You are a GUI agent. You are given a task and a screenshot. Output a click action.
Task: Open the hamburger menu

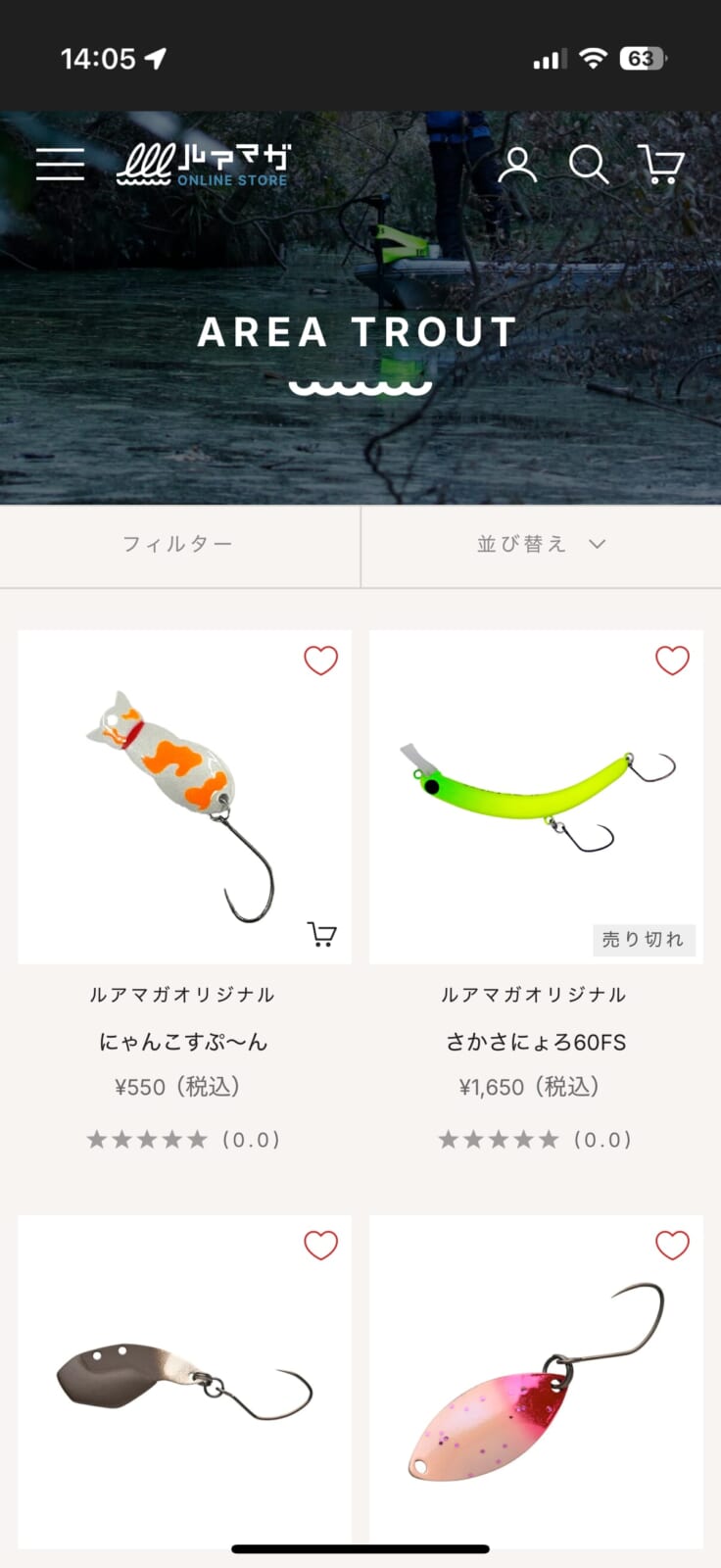tap(60, 164)
